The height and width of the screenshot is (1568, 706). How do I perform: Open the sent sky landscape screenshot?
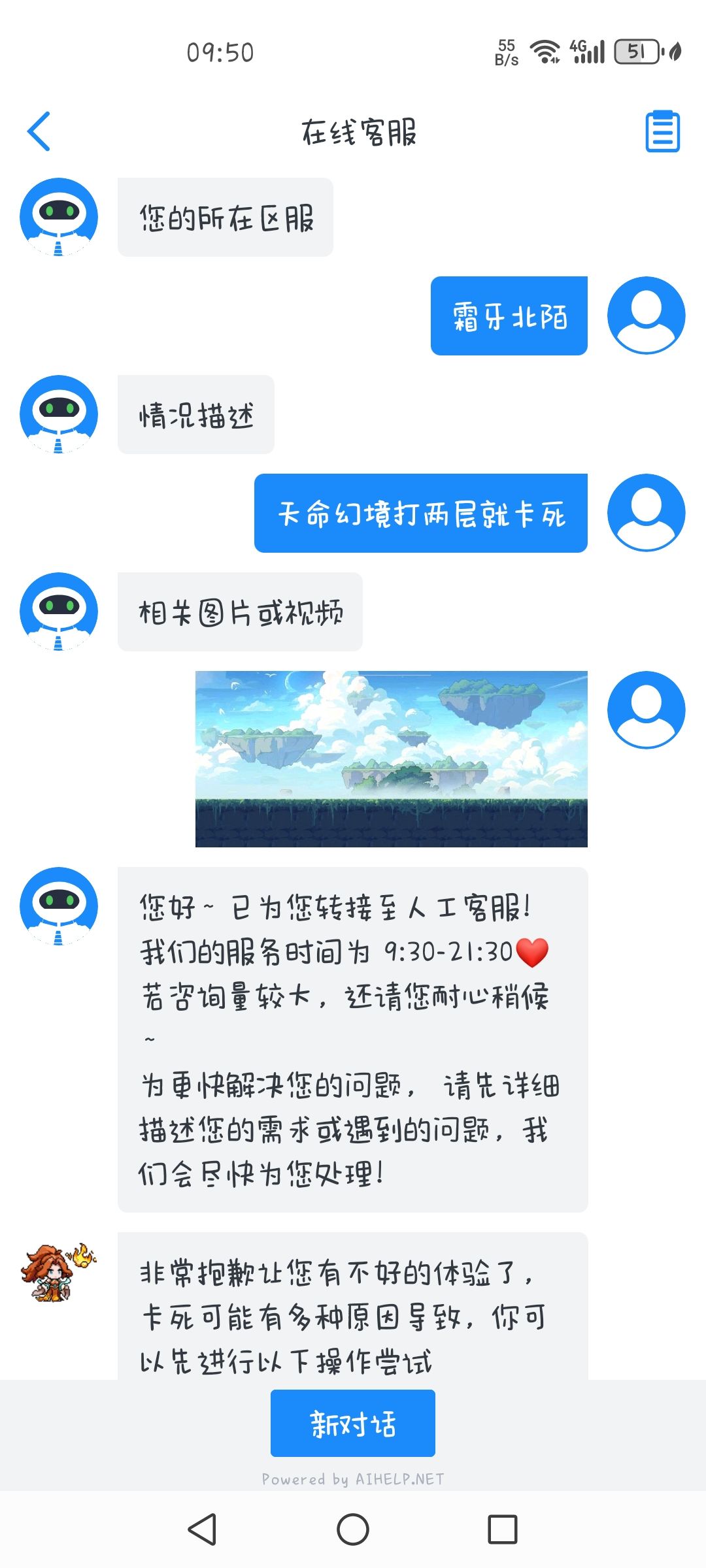[x=392, y=759]
